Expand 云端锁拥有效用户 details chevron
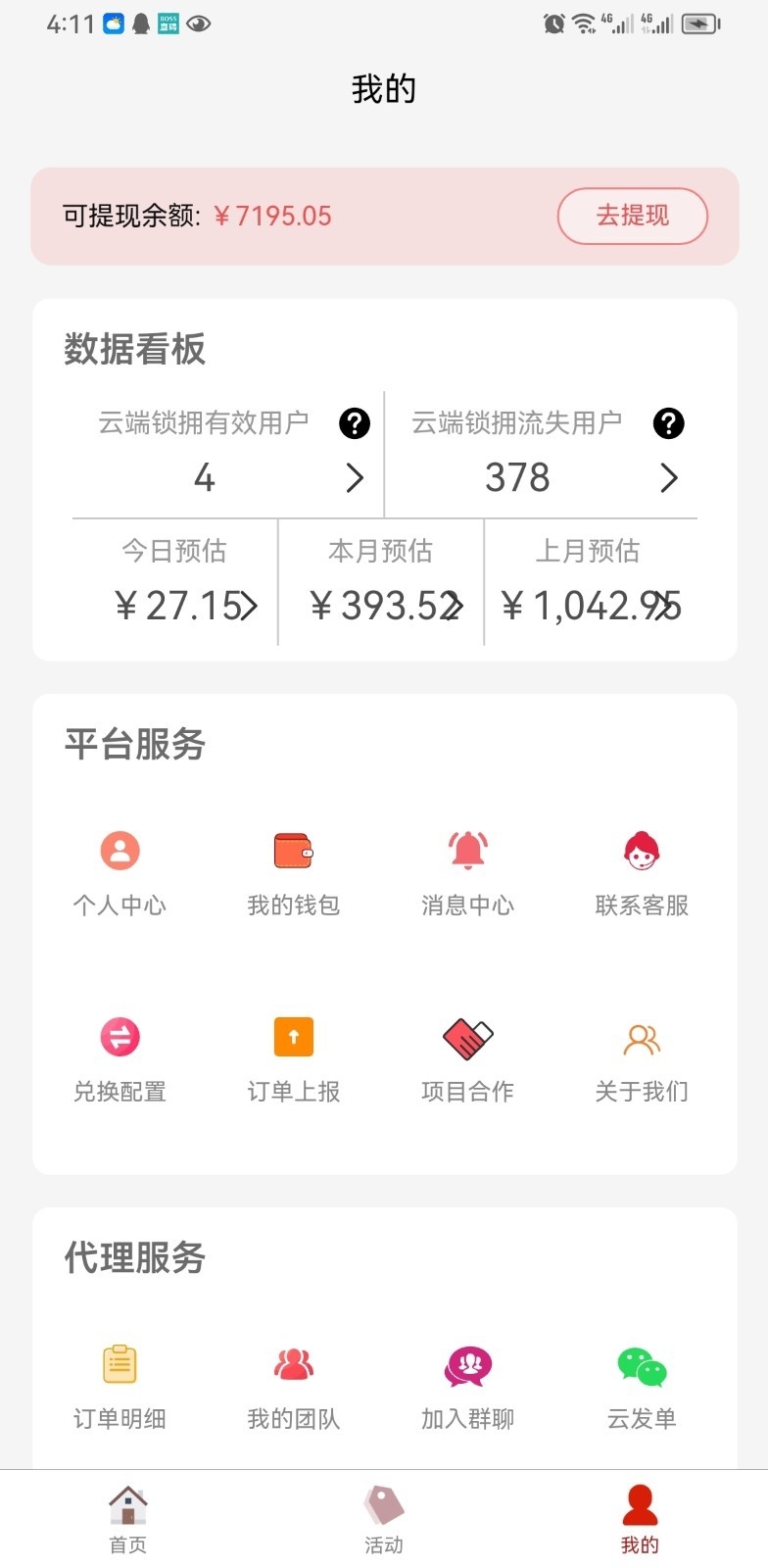This screenshot has width=768, height=1568. (x=355, y=478)
